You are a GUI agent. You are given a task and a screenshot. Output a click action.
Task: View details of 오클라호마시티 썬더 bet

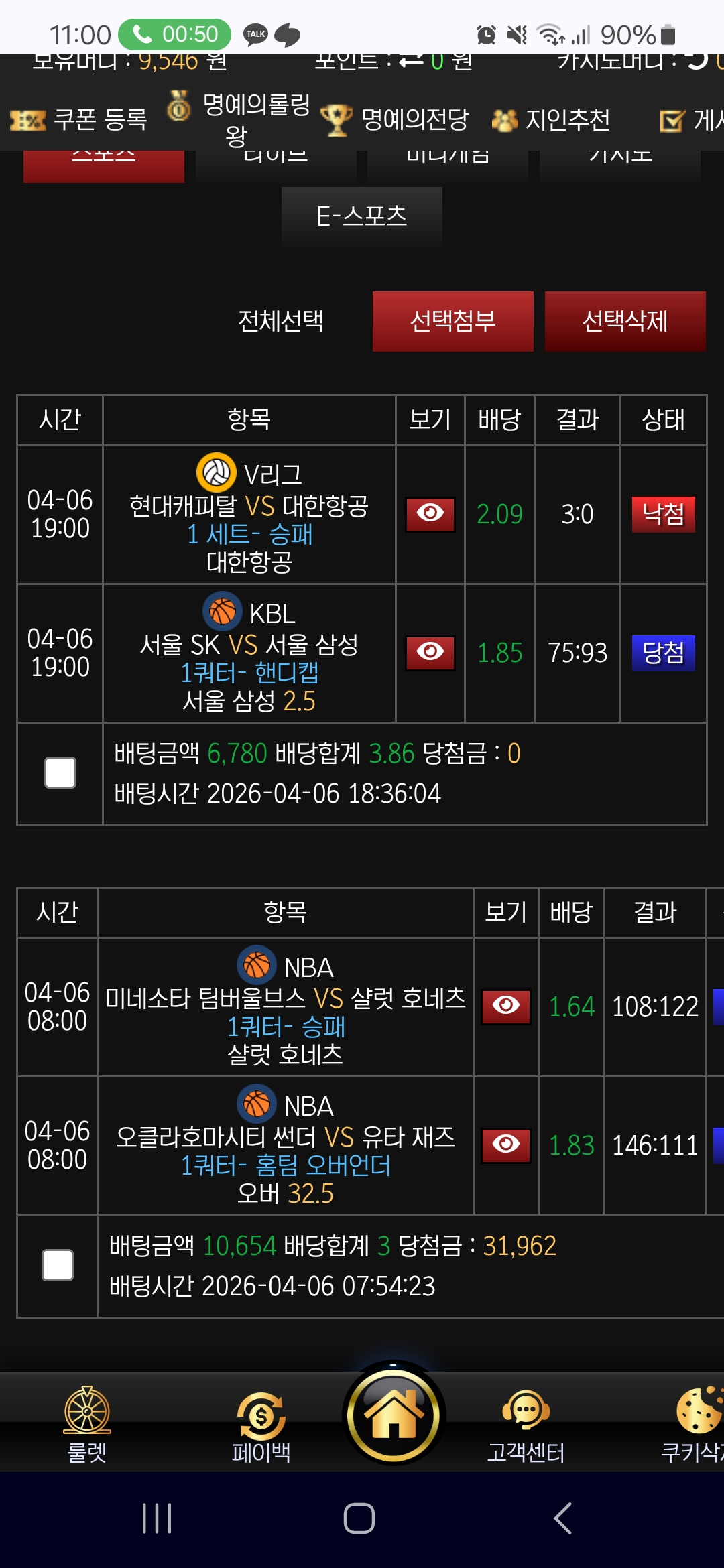pos(506,1145)
